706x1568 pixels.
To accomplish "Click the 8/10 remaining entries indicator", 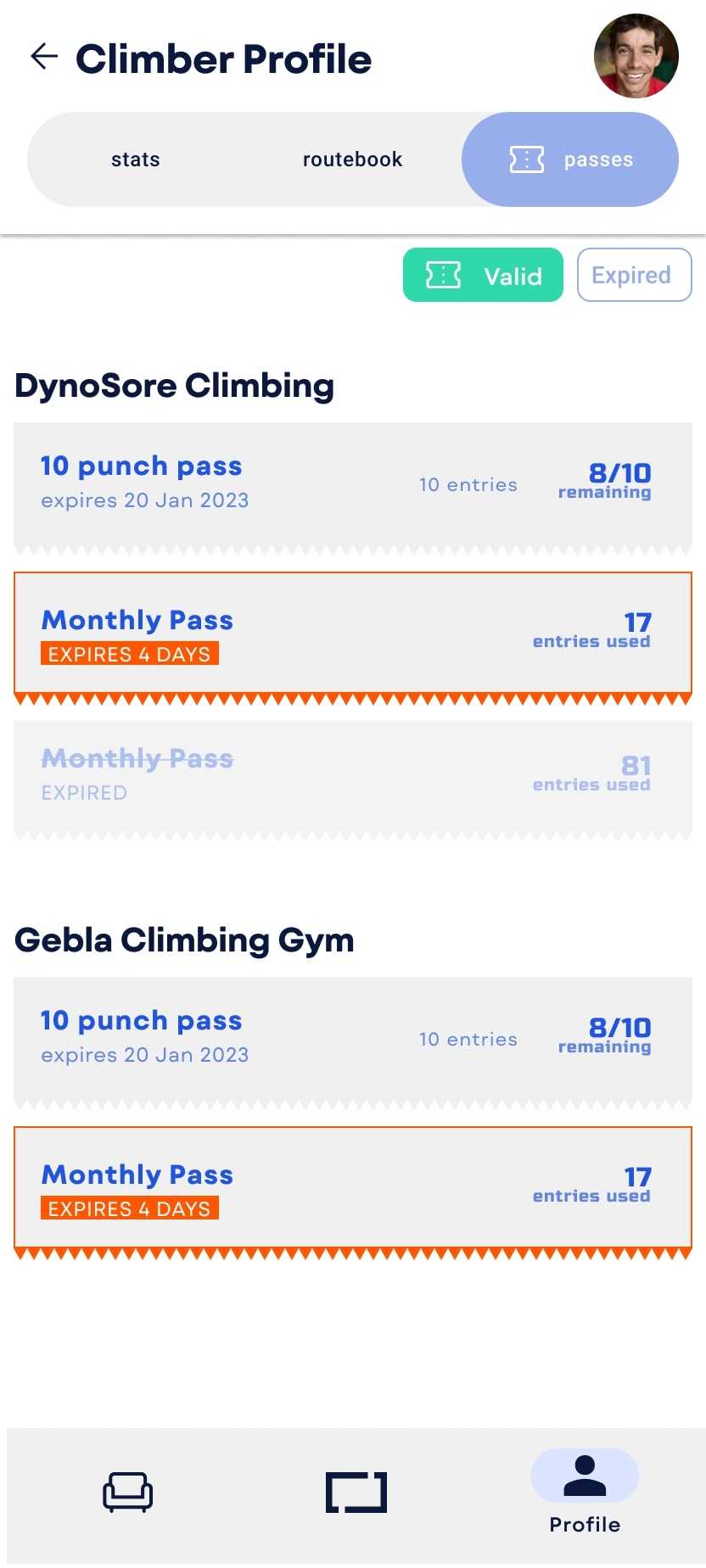I will click(604, 482).
